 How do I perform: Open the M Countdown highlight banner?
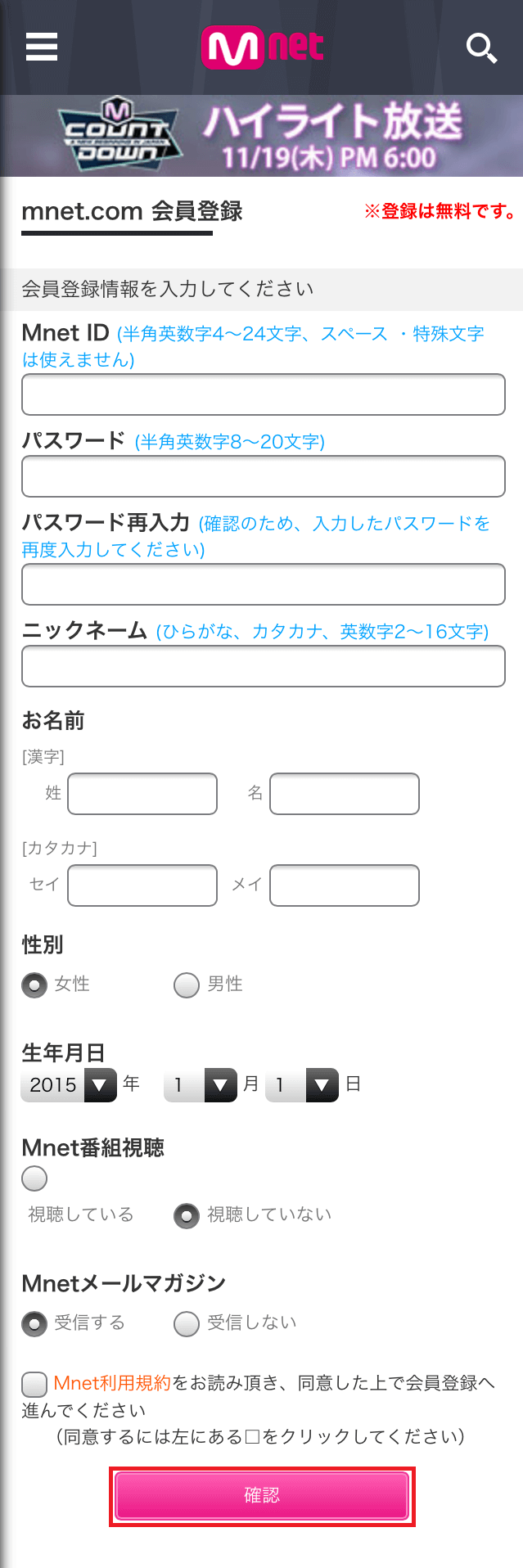(262, 136)
